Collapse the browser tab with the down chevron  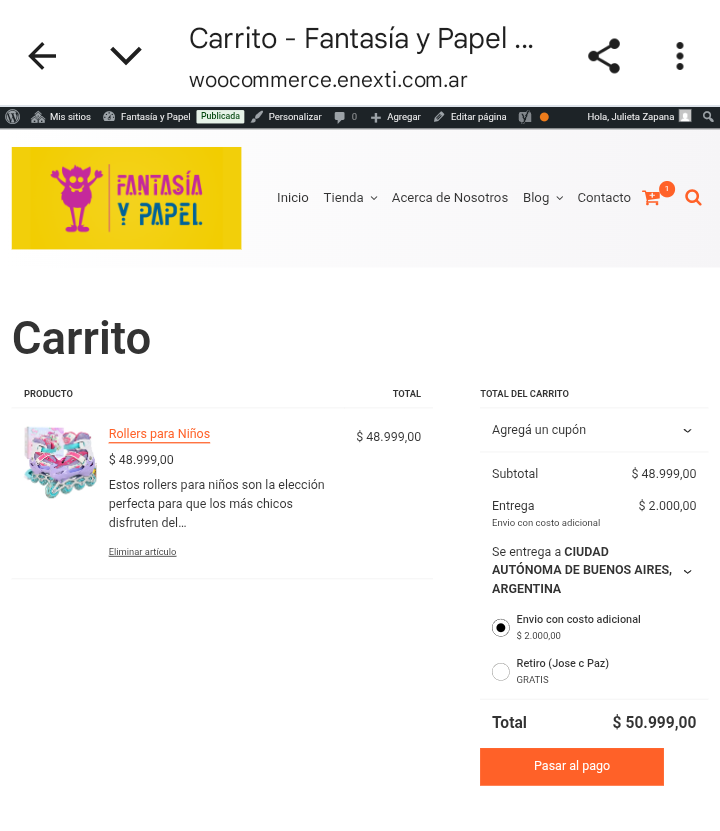click(126, 56)
